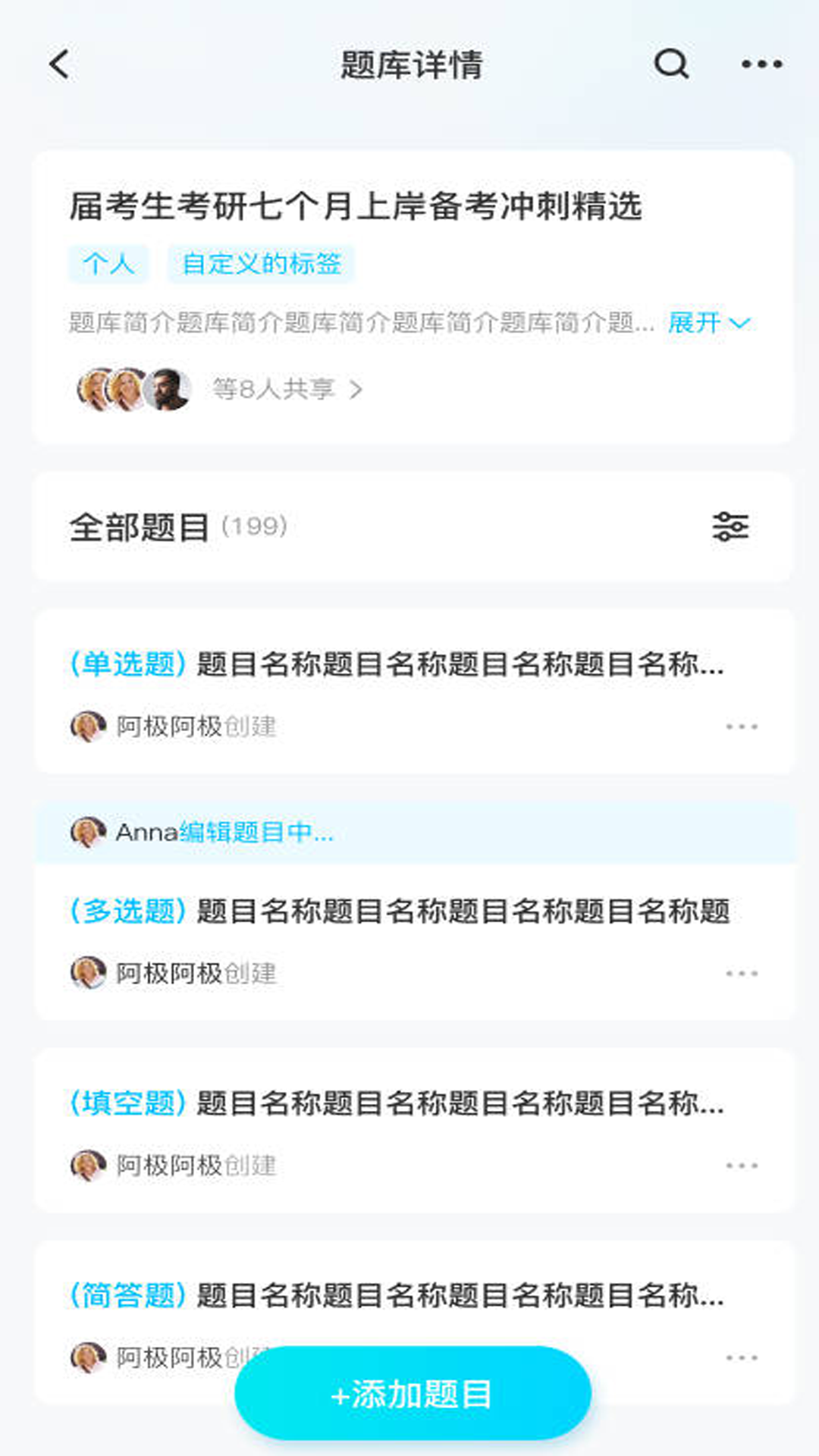The image size is (819, 1456).
Task: Expand the 展开 question bank description
Action: [707, 323]
